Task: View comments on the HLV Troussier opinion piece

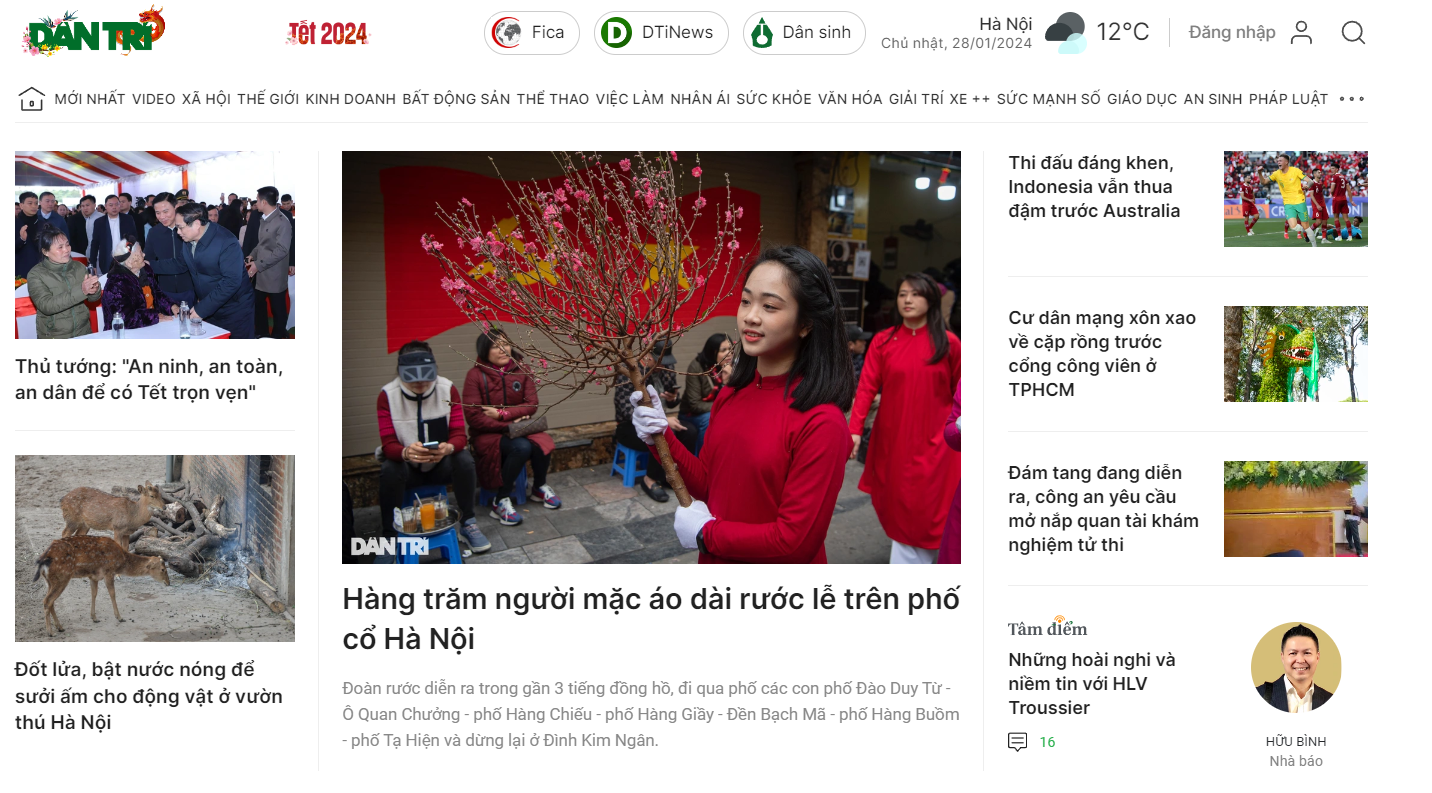Action: (x=1031, y=742)
